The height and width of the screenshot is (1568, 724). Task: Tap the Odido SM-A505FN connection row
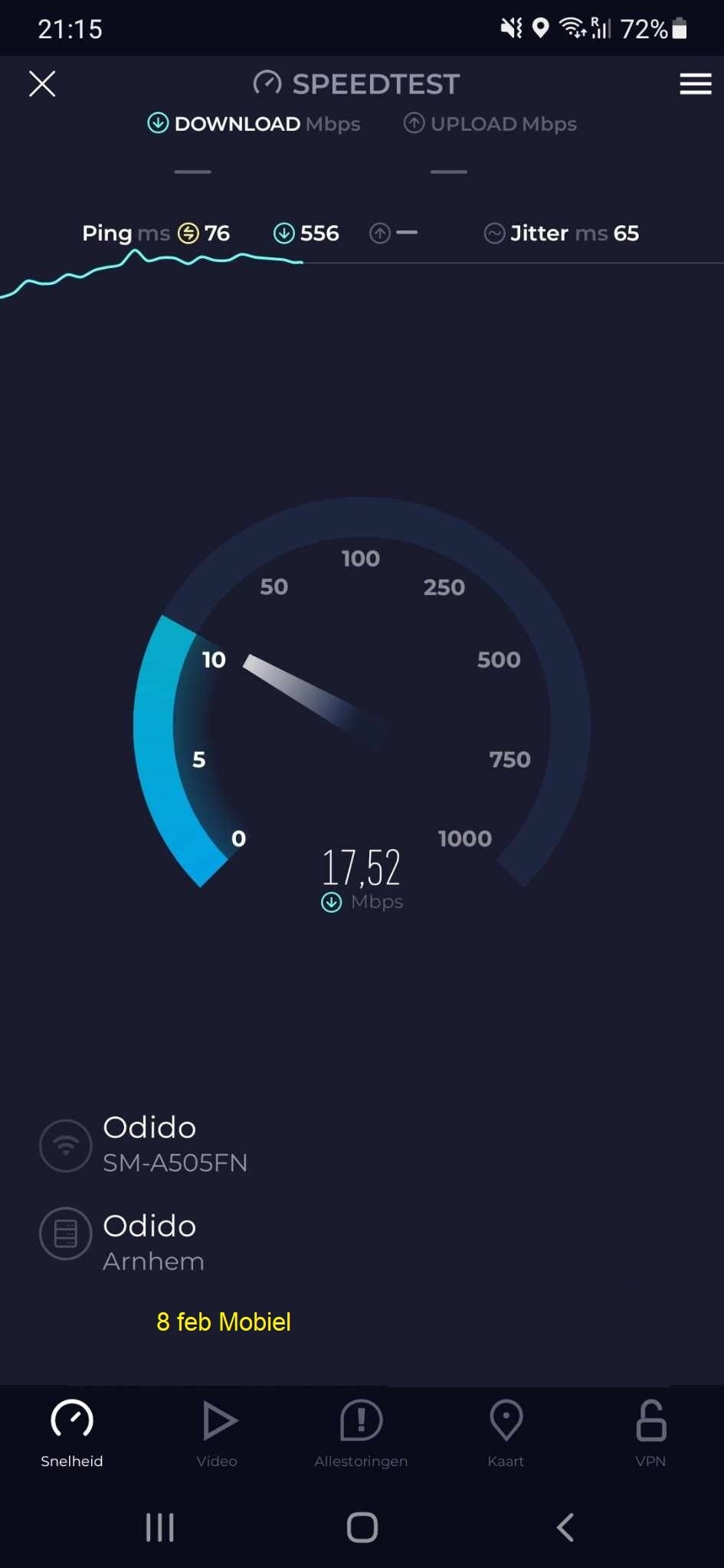click(144, 1145)
